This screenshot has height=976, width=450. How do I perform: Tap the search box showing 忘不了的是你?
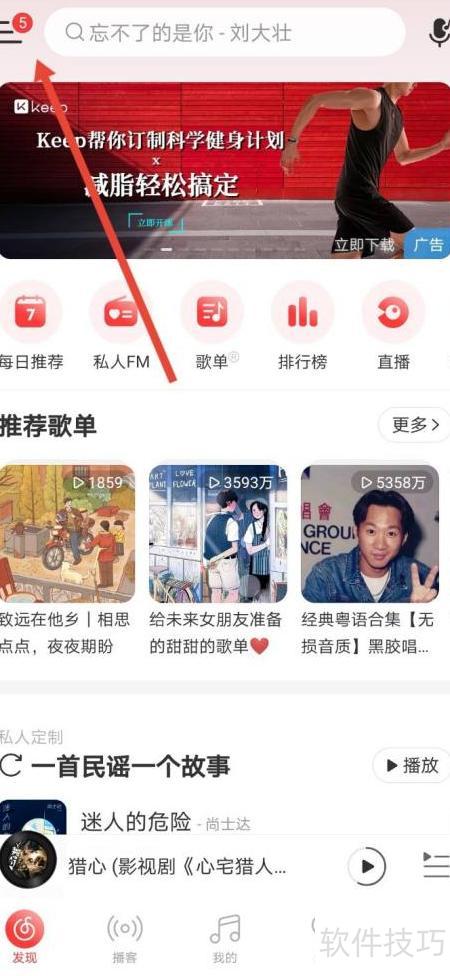(x=225, y=32)
